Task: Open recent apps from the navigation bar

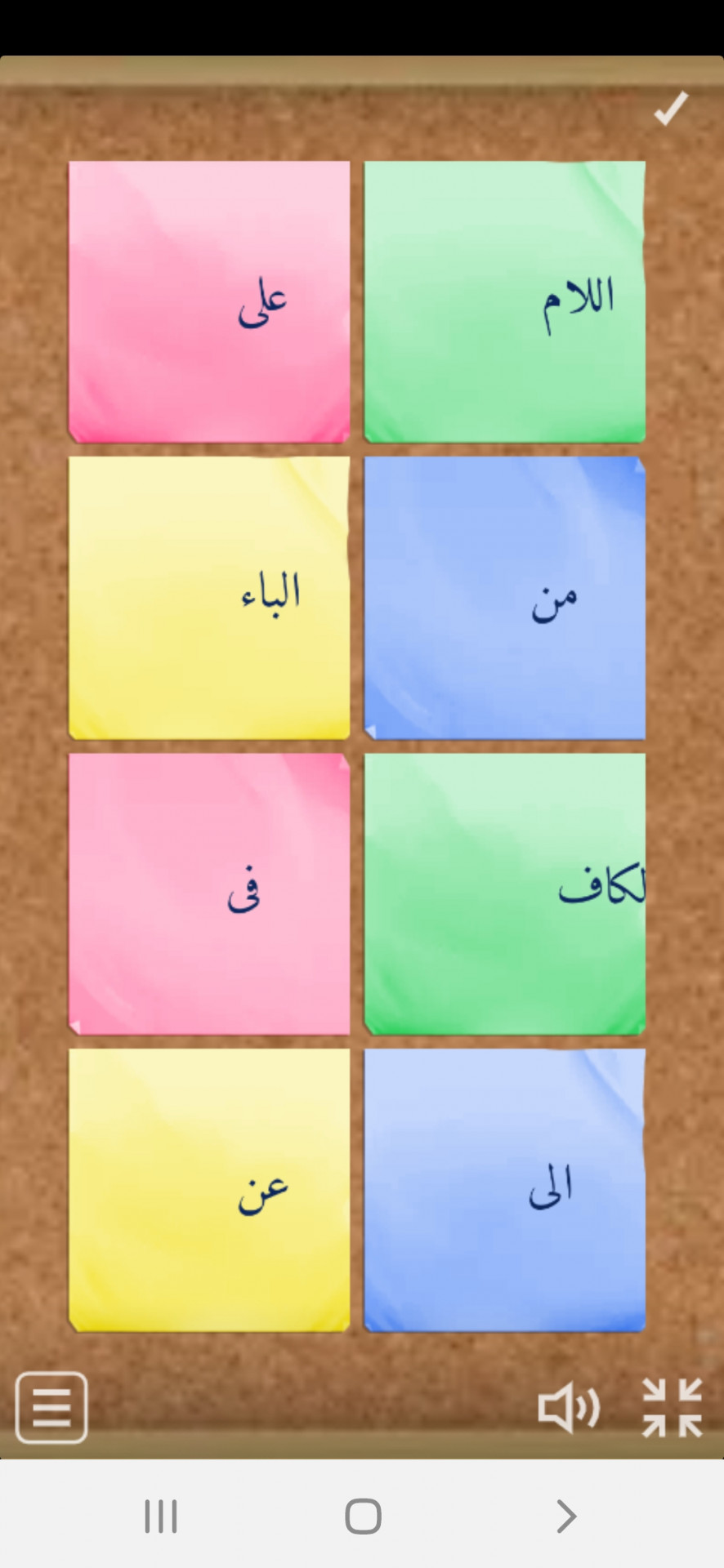Action: click(x=161, y=1517)
